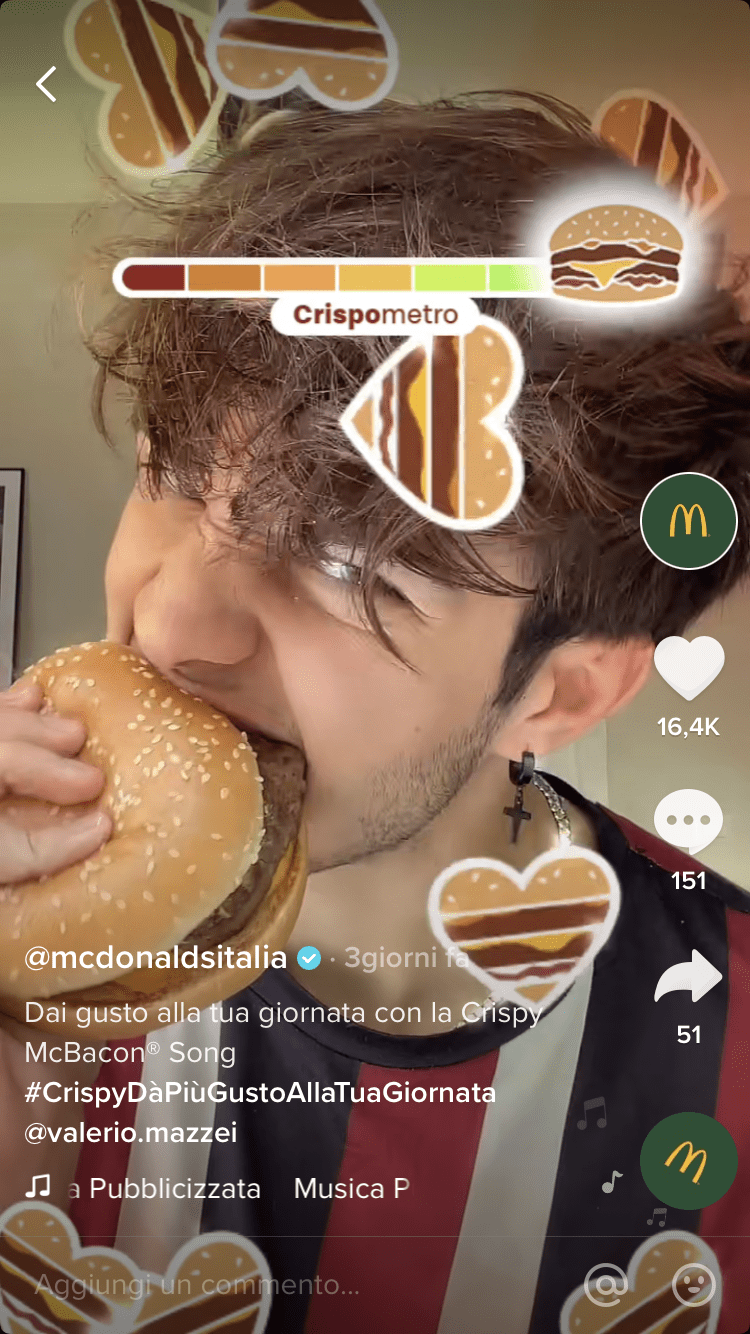The height and width of the screenshot is (1334, 750).
Task: Open hashtag #CrispyDàPiùGustoAllaTuaGiornata
Action: tap(260, 1092)
